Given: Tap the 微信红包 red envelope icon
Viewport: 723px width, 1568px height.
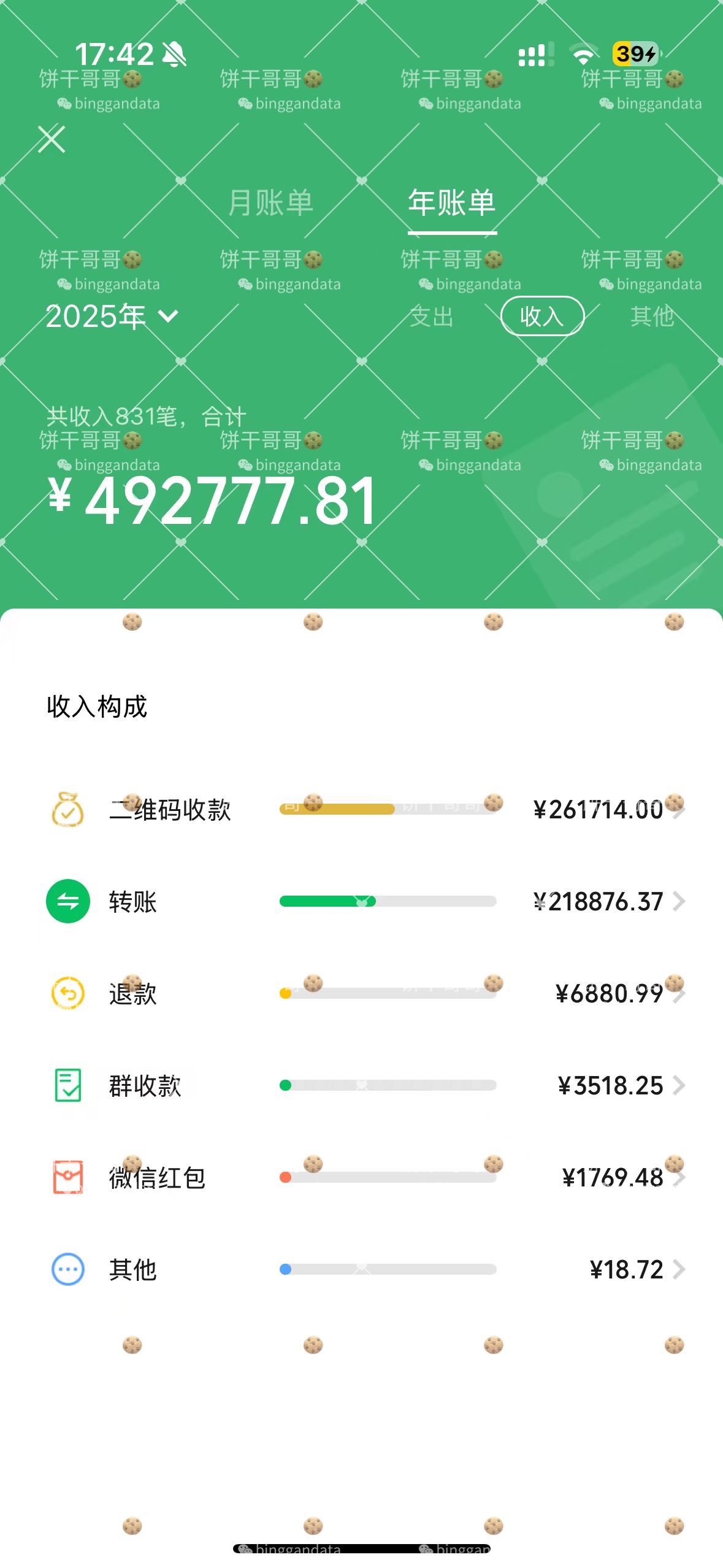Looking at the screenshot, I should 67,1178.
